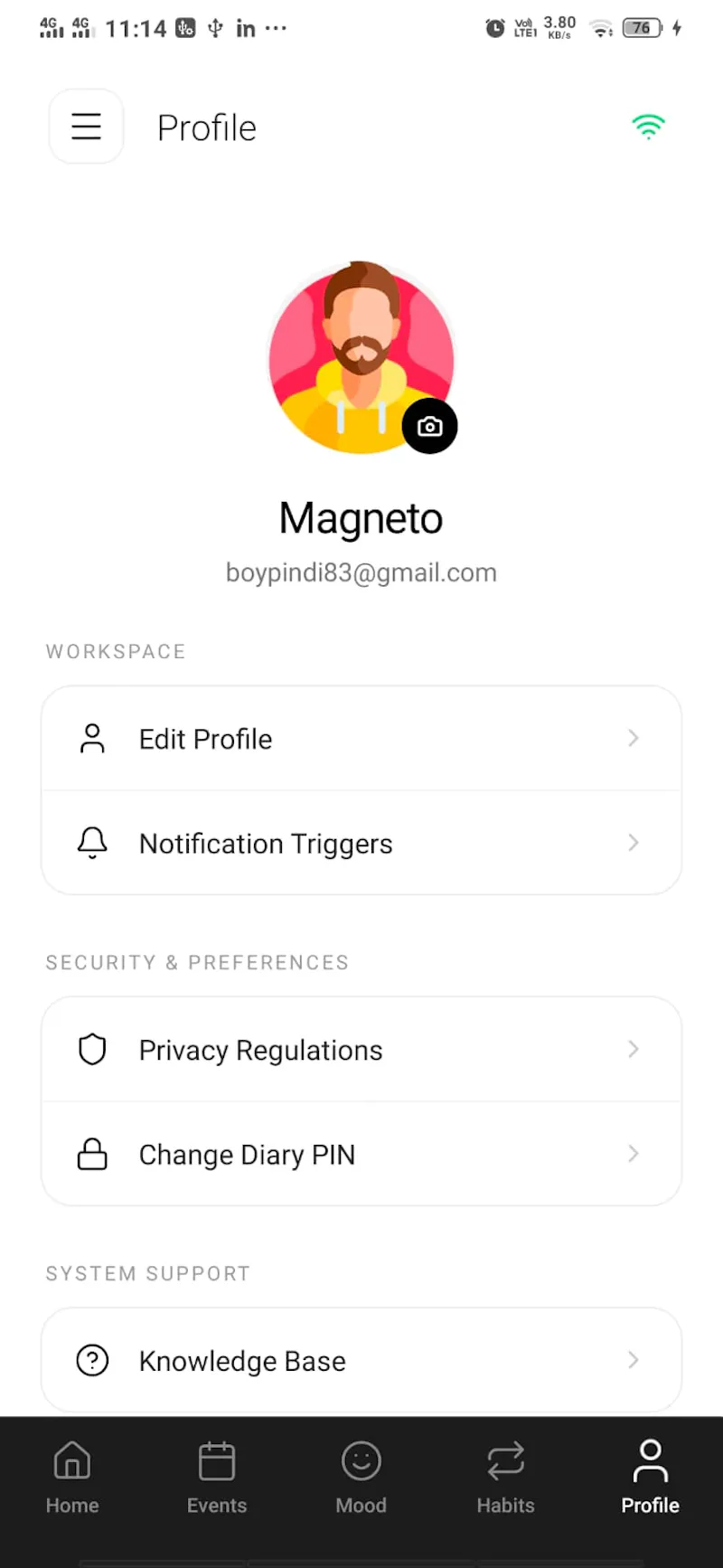Tap the Profile tab in bottom bar
This screenshot has width=723, height=1568.
coord(651,1478)
